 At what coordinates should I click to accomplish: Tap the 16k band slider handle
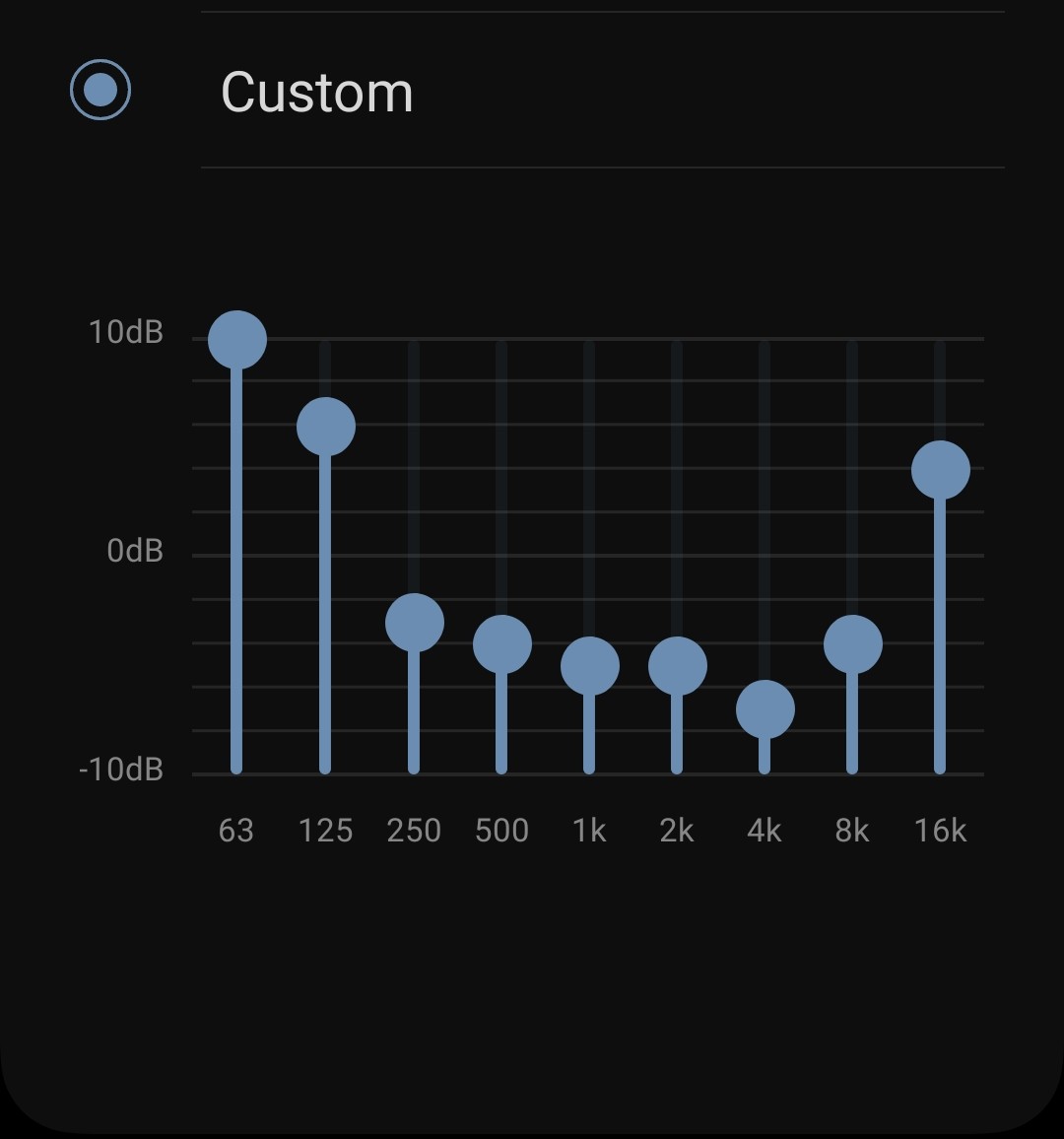click(x=941, y=470)
